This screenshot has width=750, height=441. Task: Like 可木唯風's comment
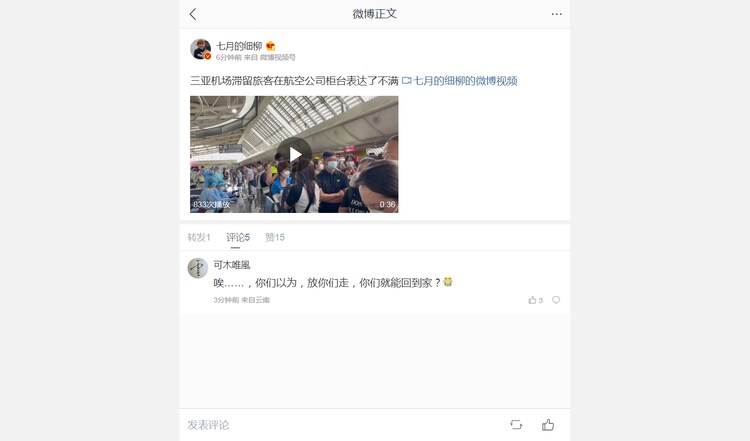(533, 300)
